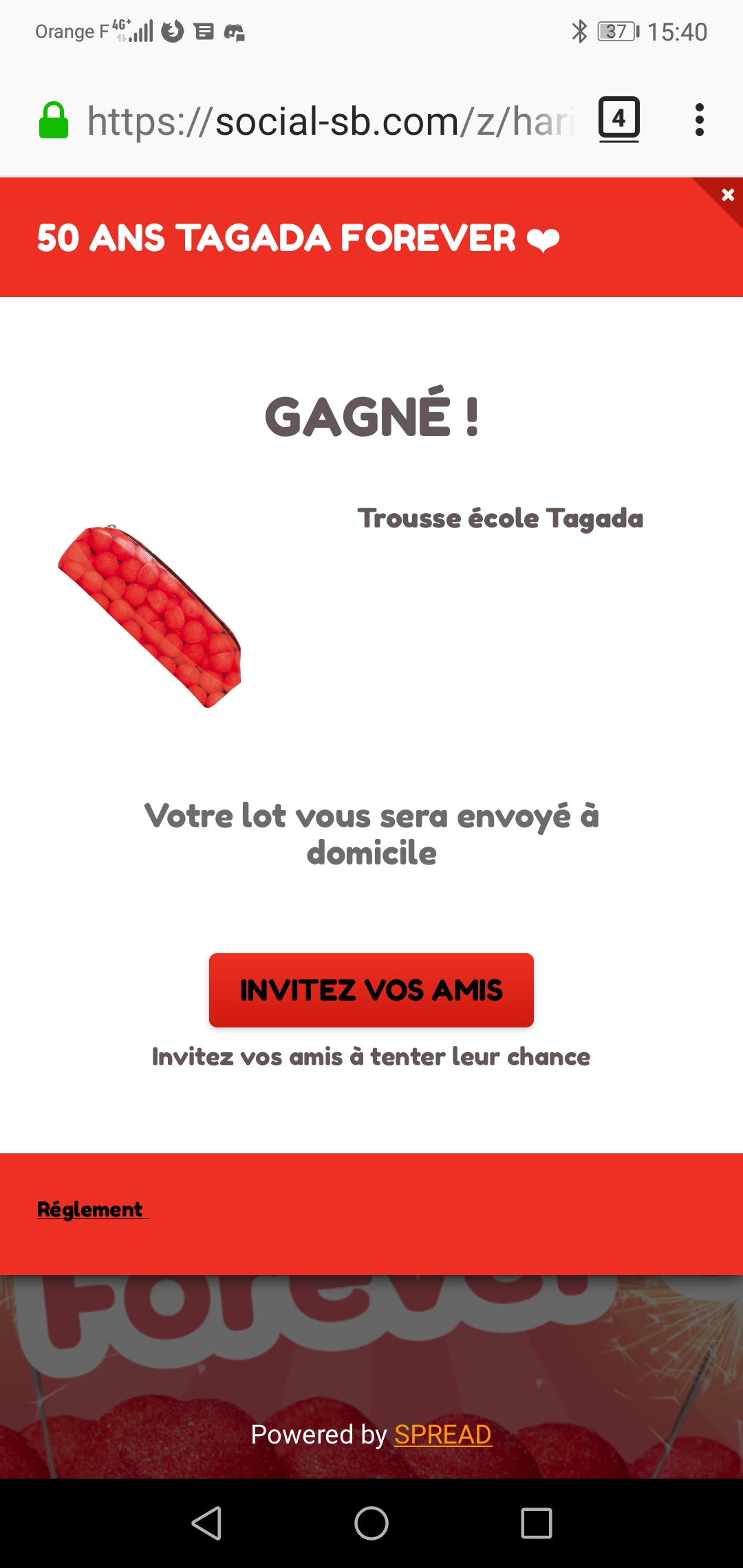Go to the home screen
The height and width of the screenshot is (1568, 743).
371,1523
